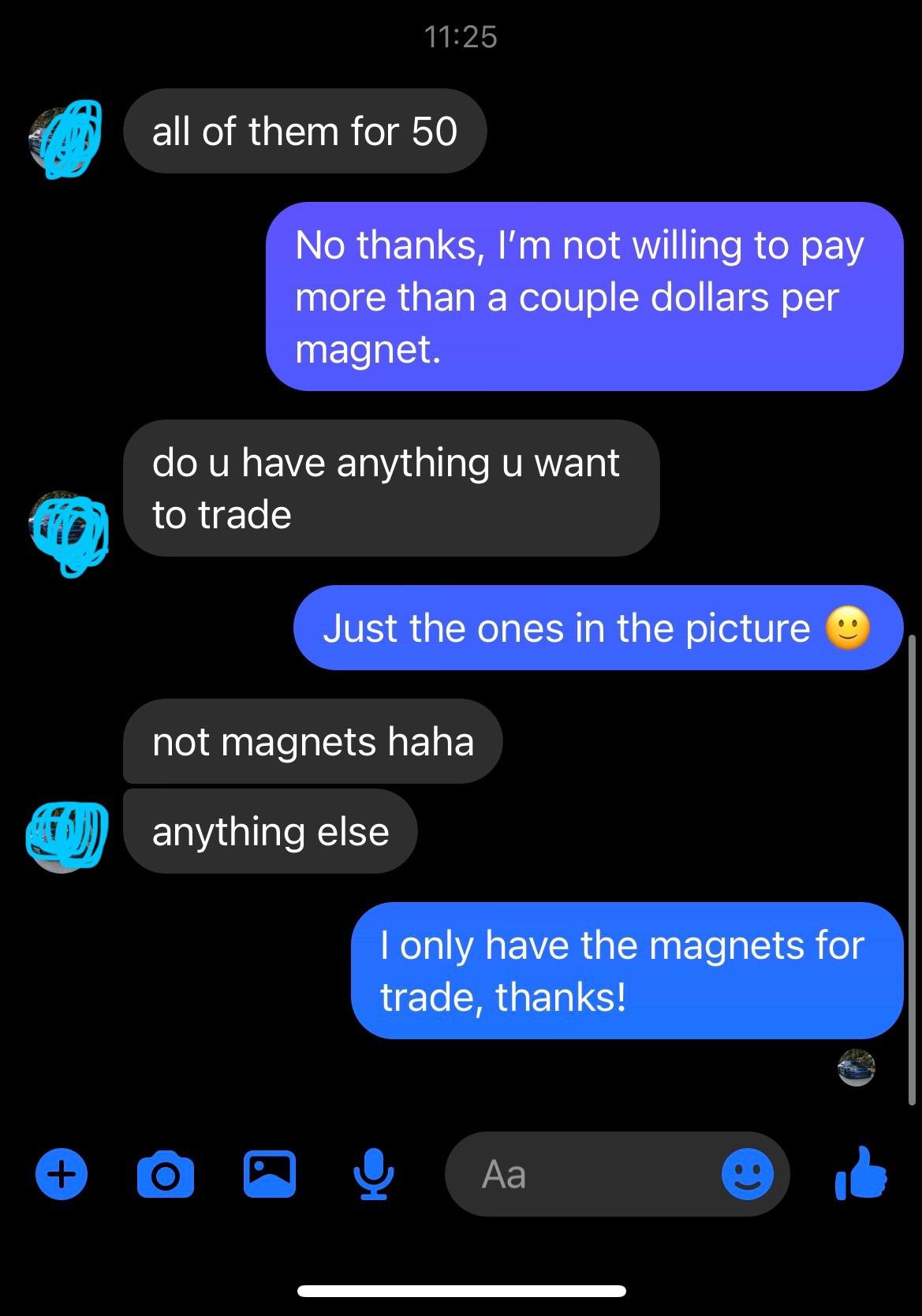The height and width of the screenshot is (1316, 922).
Task: Open the emoji picker in the text field
Action: 748,1175
